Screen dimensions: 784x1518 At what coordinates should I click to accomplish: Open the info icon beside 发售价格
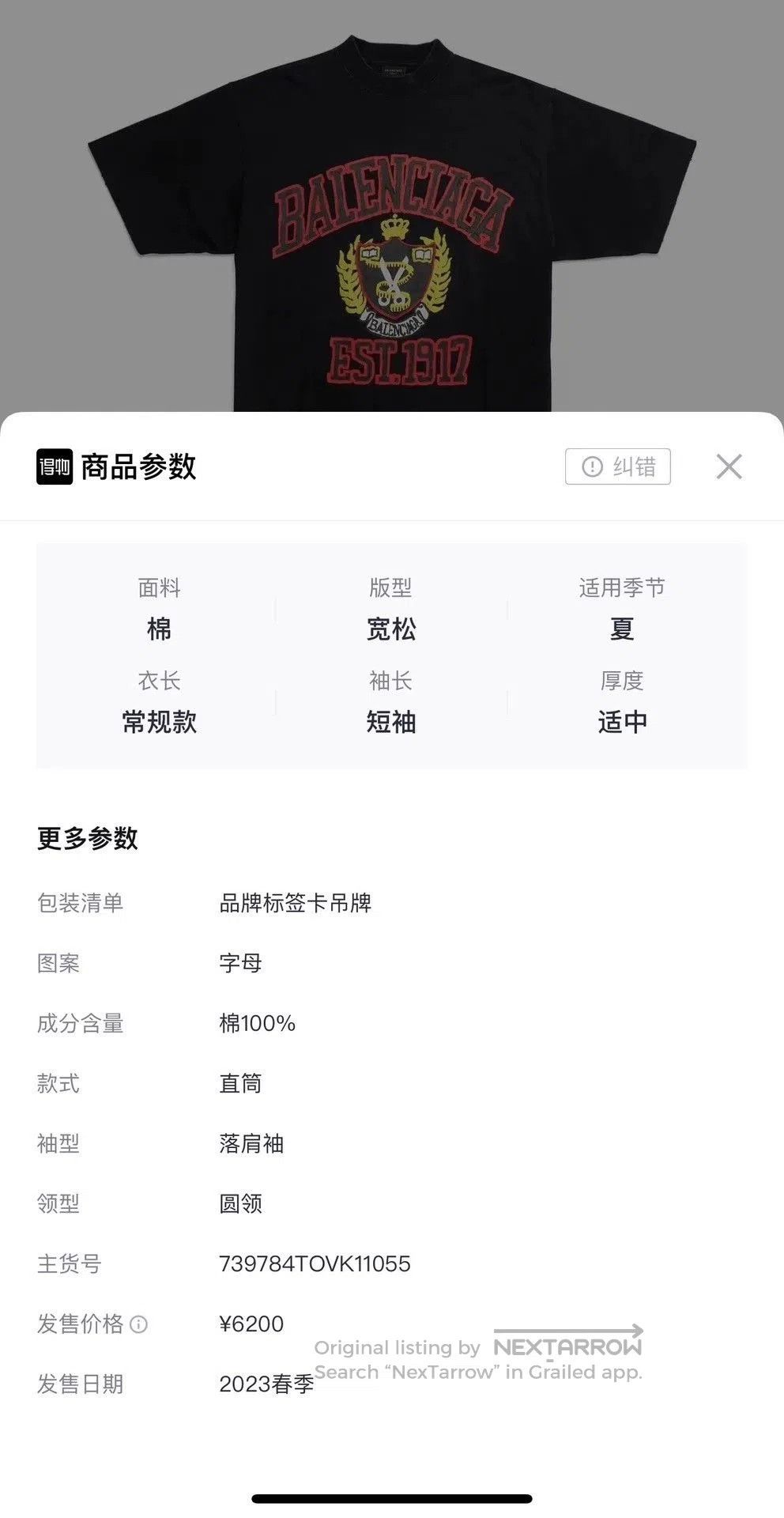tap(138, 1324)
